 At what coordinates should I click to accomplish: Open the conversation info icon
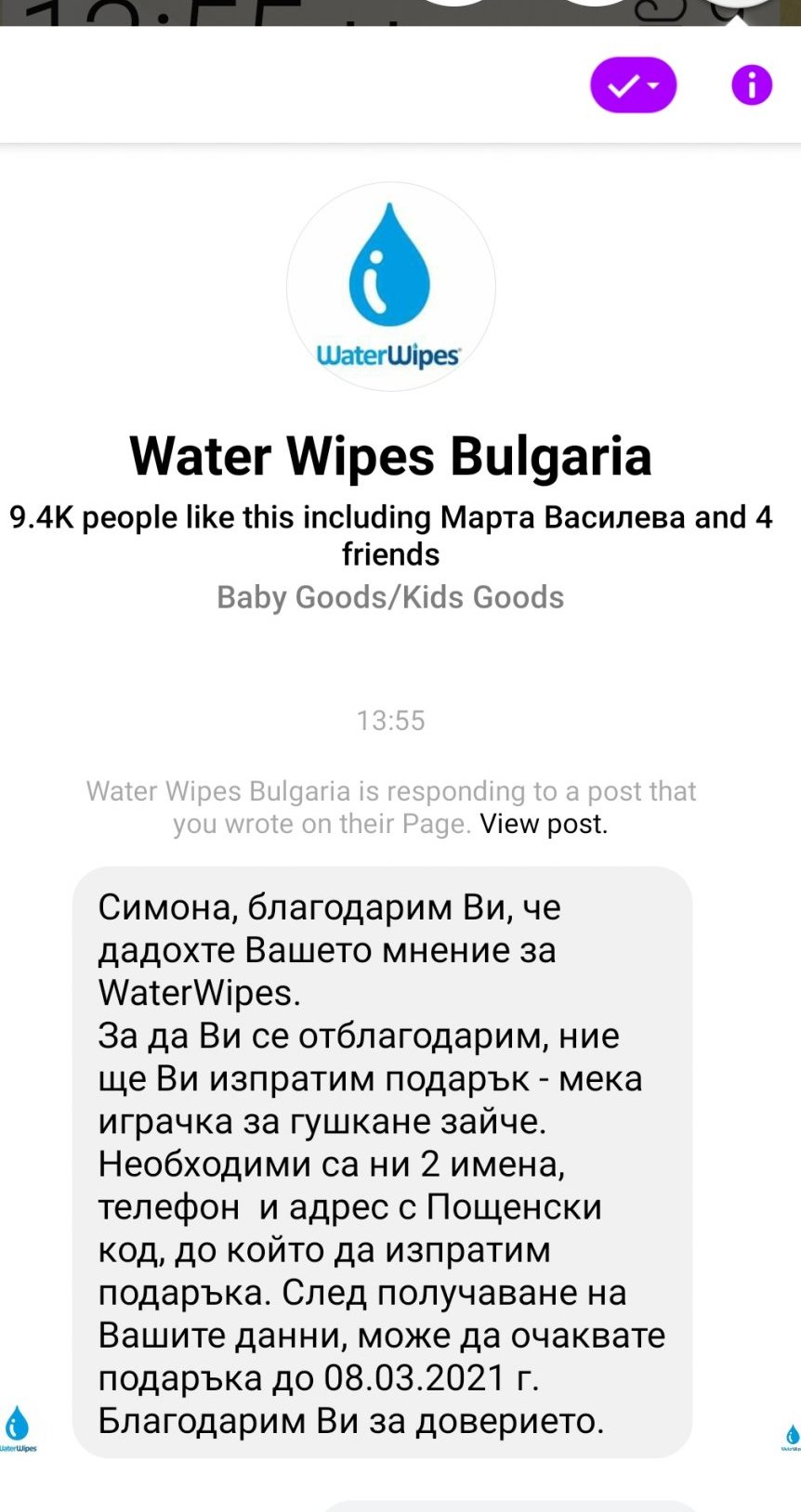752,85
